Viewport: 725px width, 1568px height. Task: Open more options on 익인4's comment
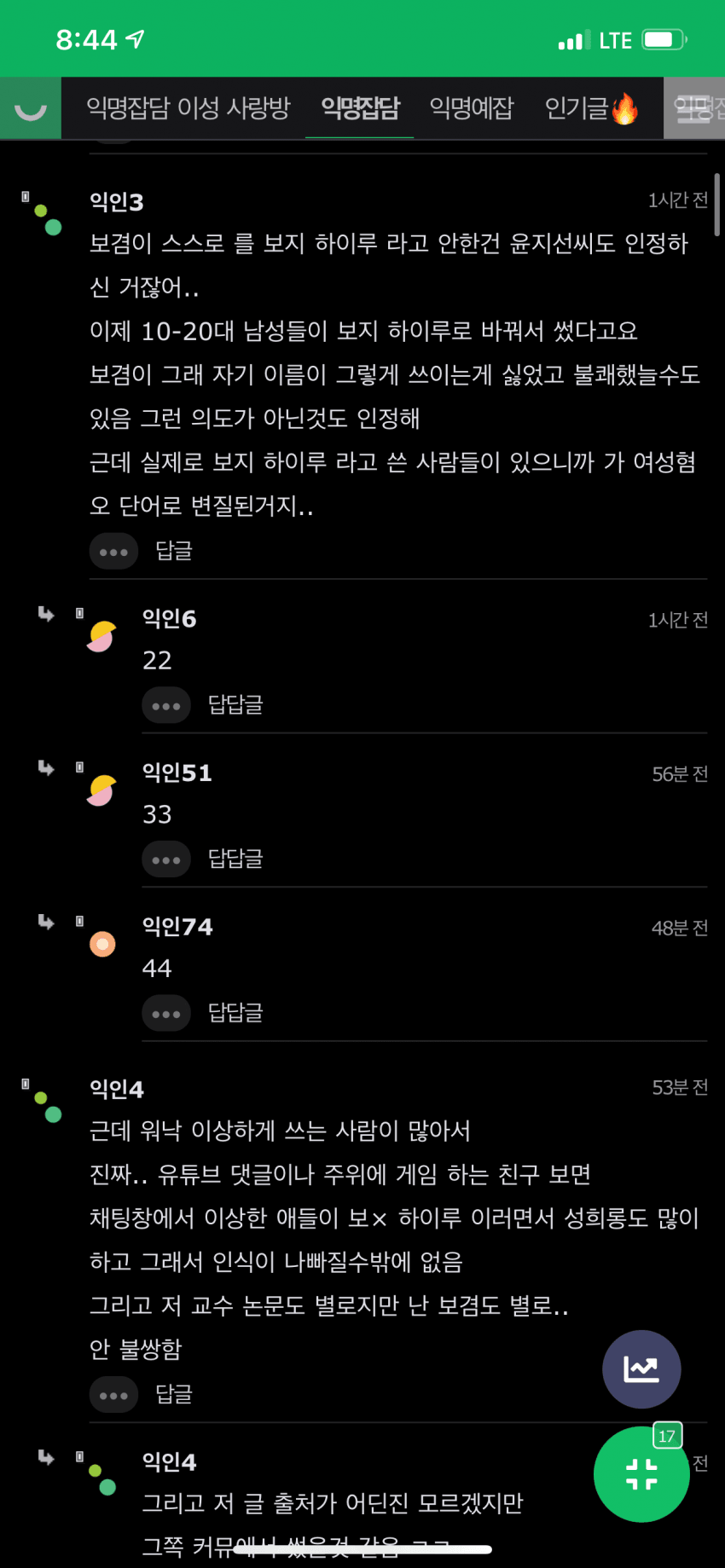click(113, 1396)
